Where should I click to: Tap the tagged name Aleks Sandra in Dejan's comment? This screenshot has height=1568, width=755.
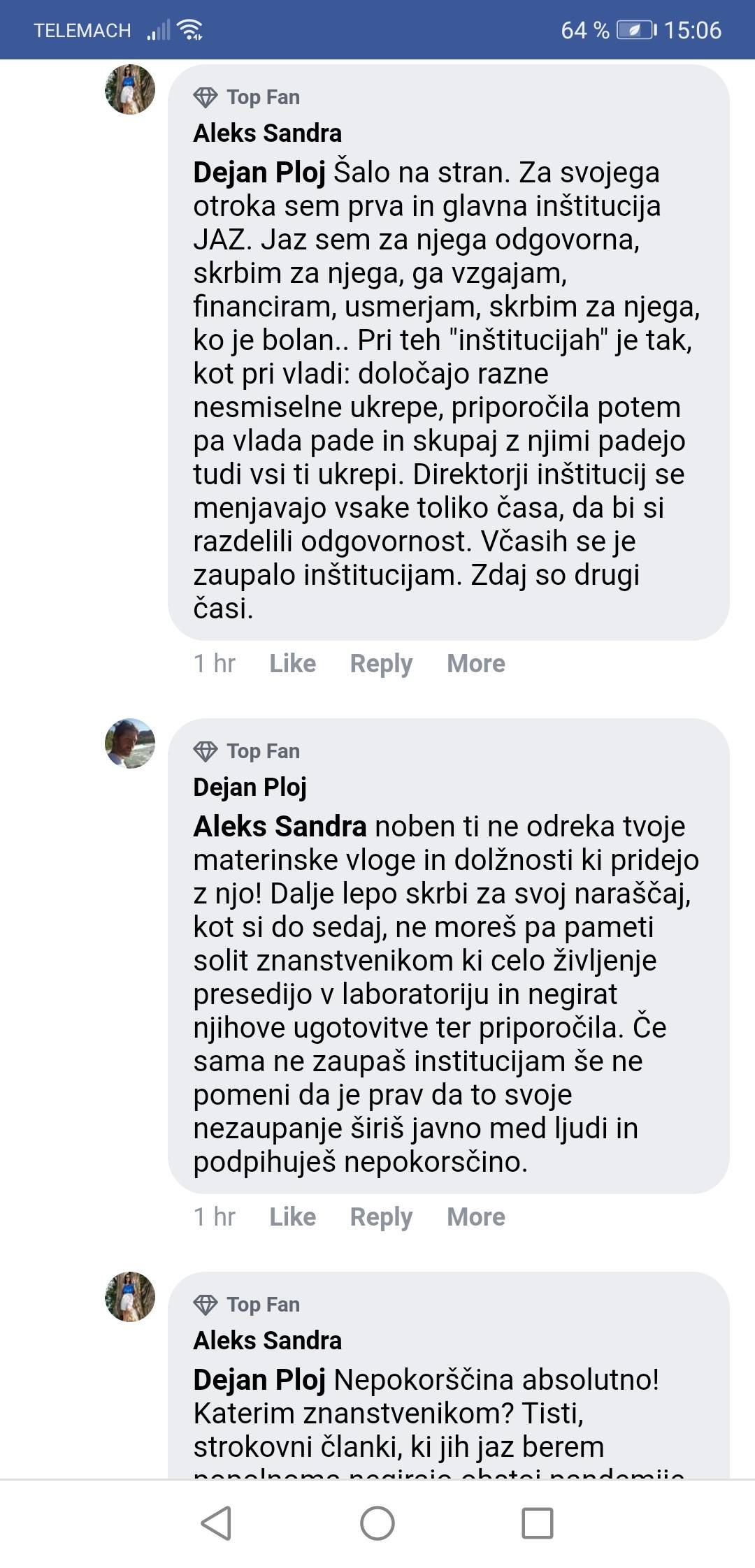point(280,827)
